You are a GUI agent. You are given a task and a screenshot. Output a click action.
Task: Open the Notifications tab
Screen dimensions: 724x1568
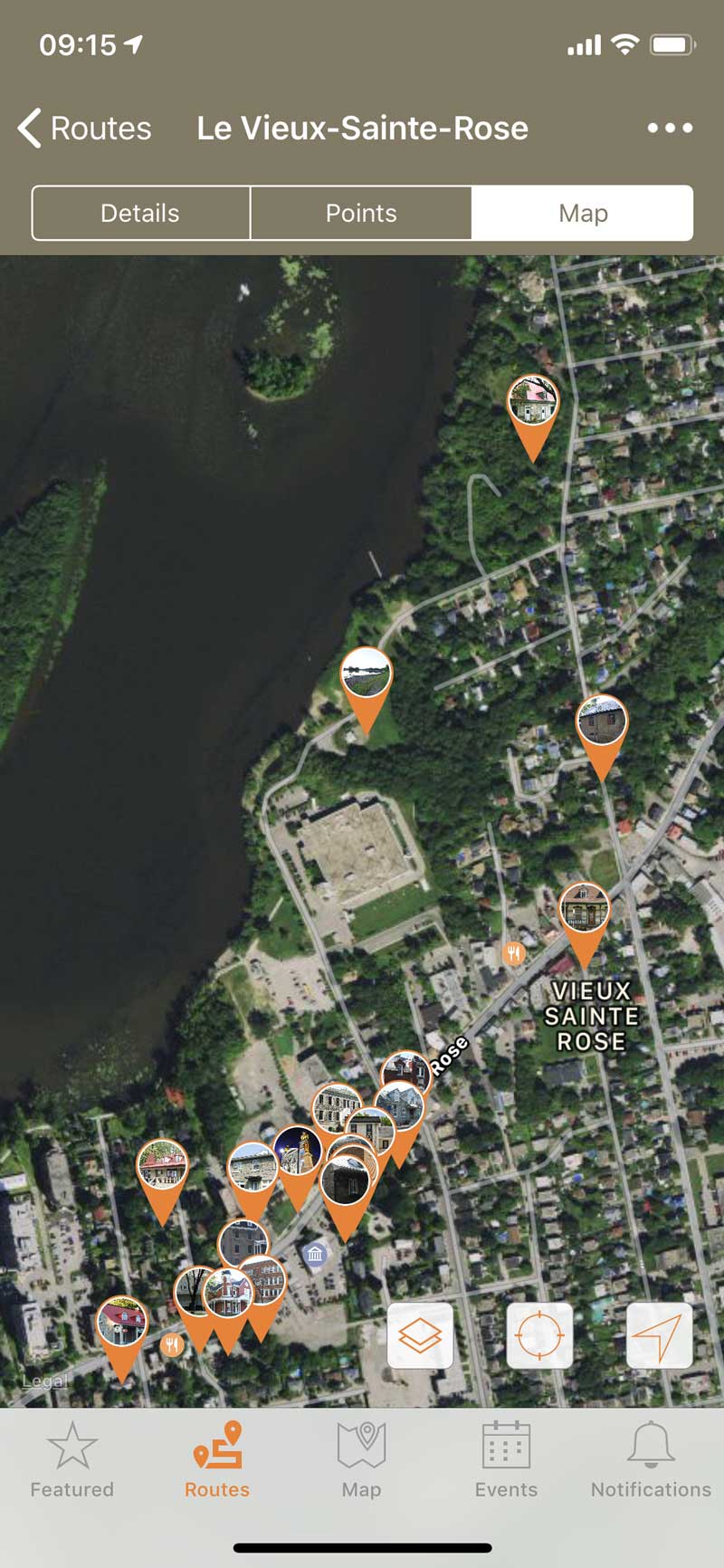[x=651, y=1458]
